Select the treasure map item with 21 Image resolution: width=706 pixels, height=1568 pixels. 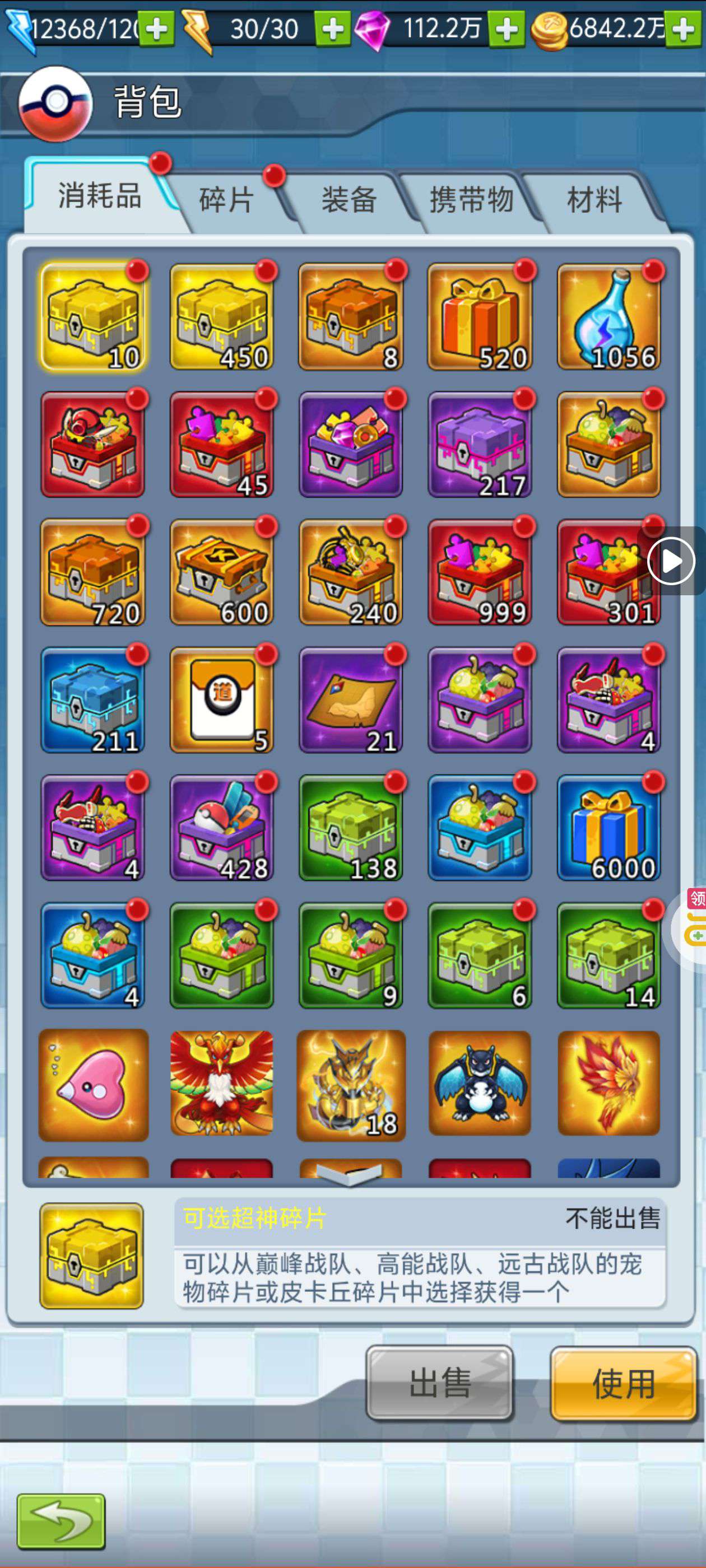(350, 700)
